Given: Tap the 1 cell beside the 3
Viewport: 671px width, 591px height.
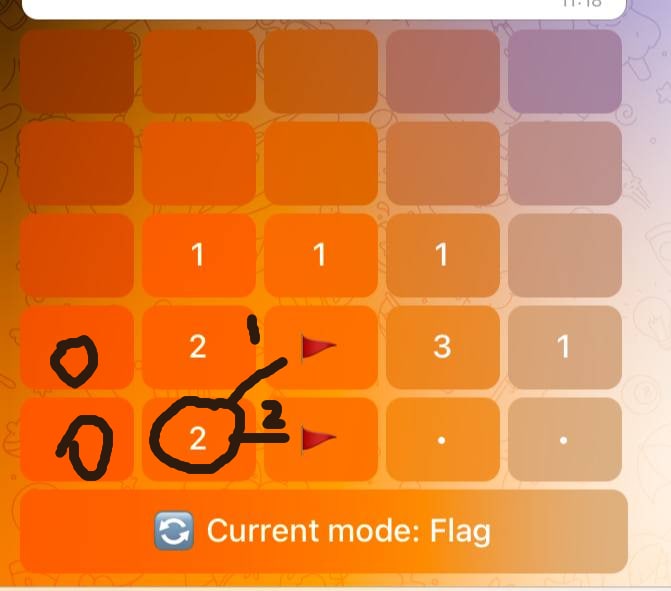Looking at the screenshot, I should click(564, 347).
